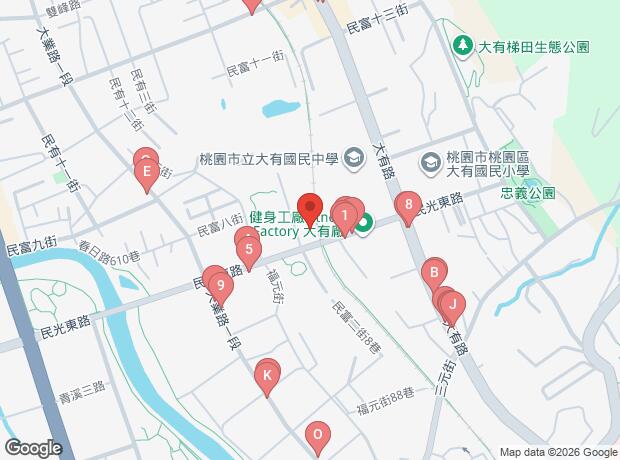This screenshot has width=620, height=460.
Task: Tap the map pin numbered 5
Action: coord(249,249)
